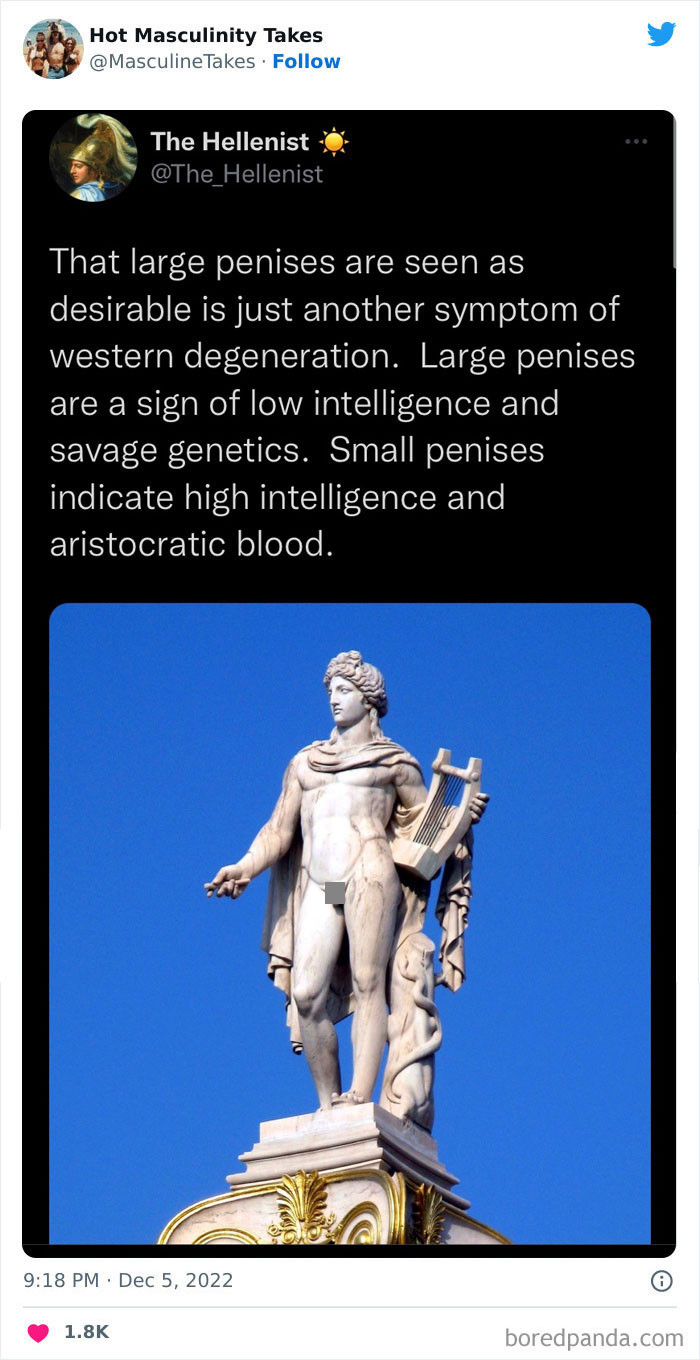Open the tweet's timestamp Dec 5, 2022
The width and height of the screenshot is (700, 1360).
[x=127, y=1280]
